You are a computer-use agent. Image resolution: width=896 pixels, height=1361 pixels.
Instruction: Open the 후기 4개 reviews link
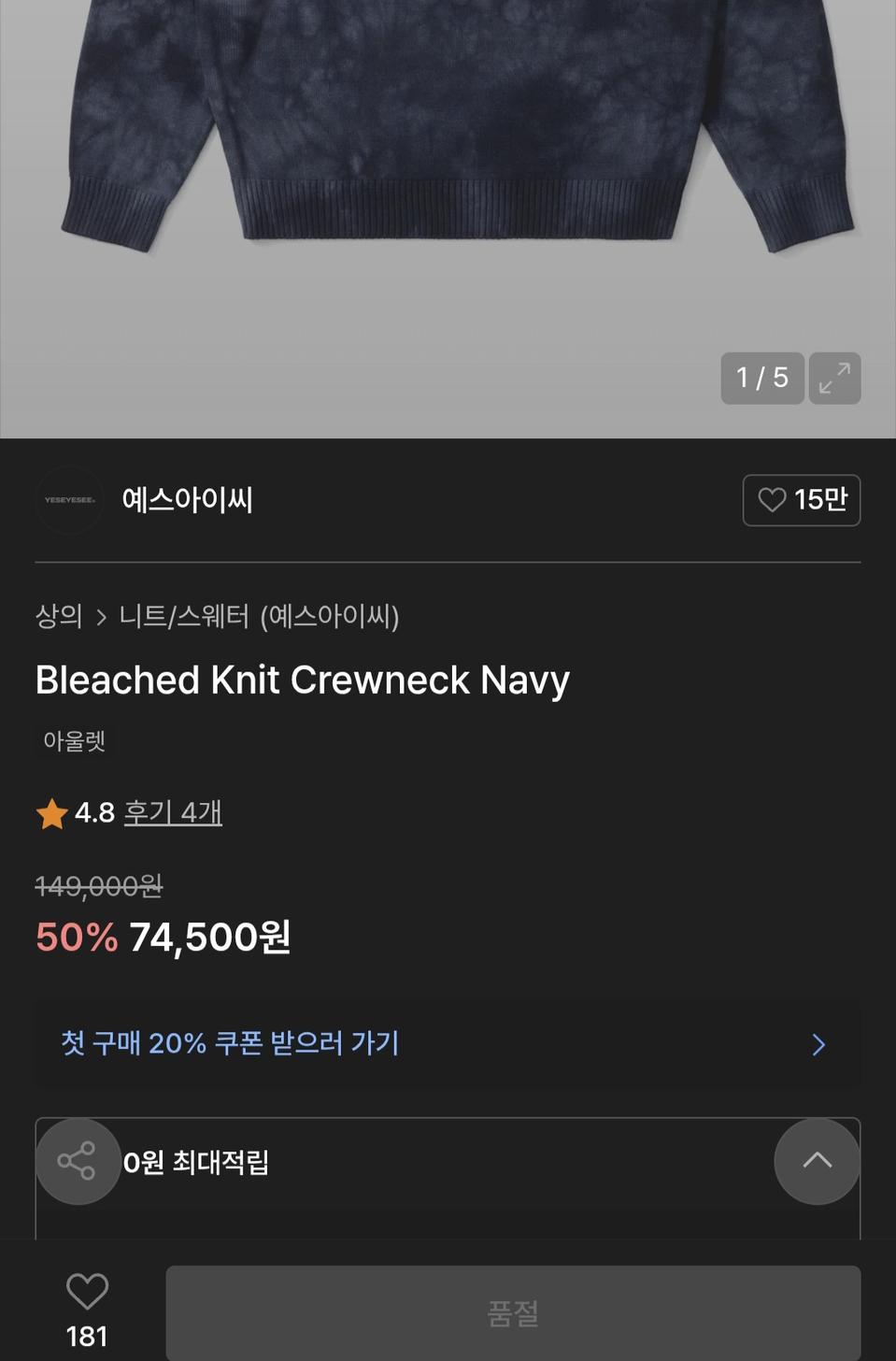pyautogui.click(x=172, y=812)
